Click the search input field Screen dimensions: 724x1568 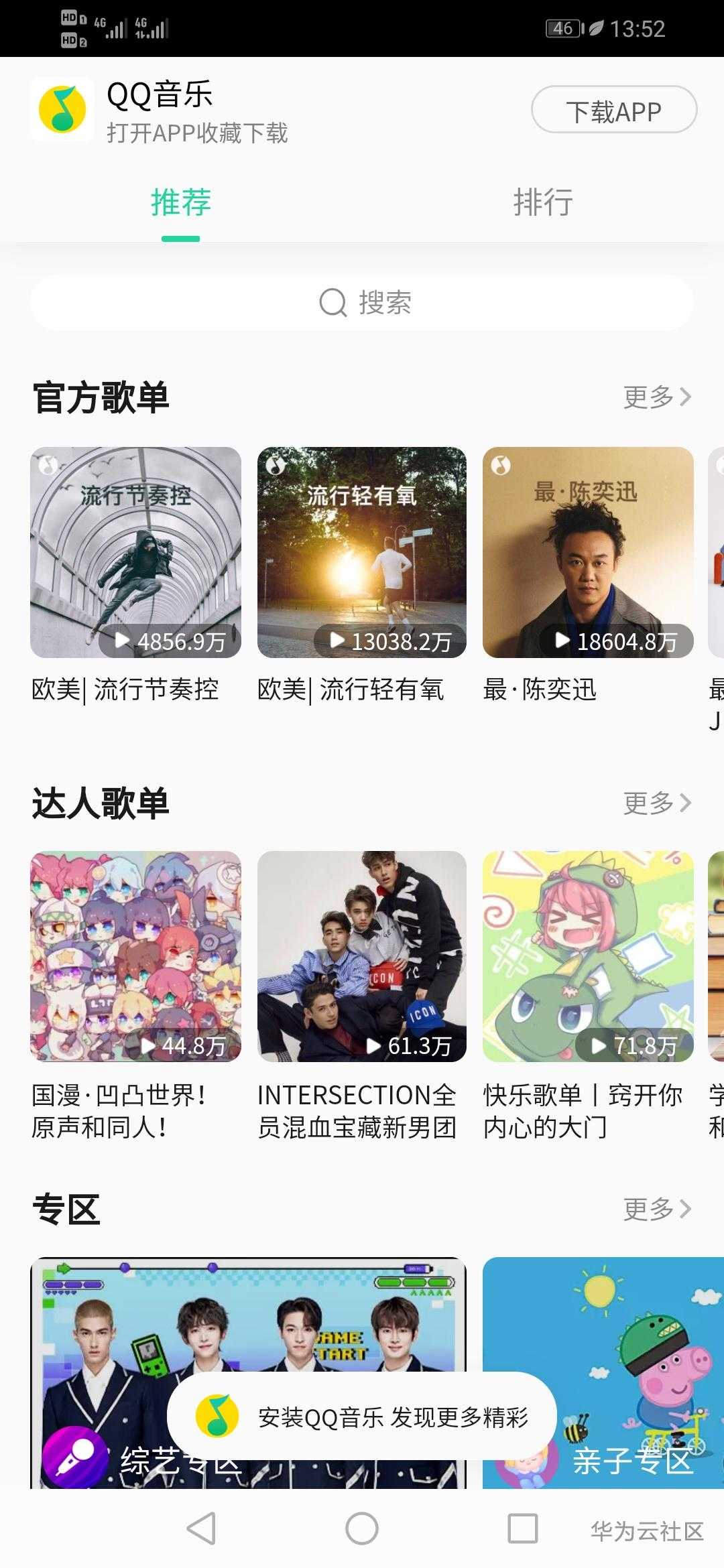point(362,303)
